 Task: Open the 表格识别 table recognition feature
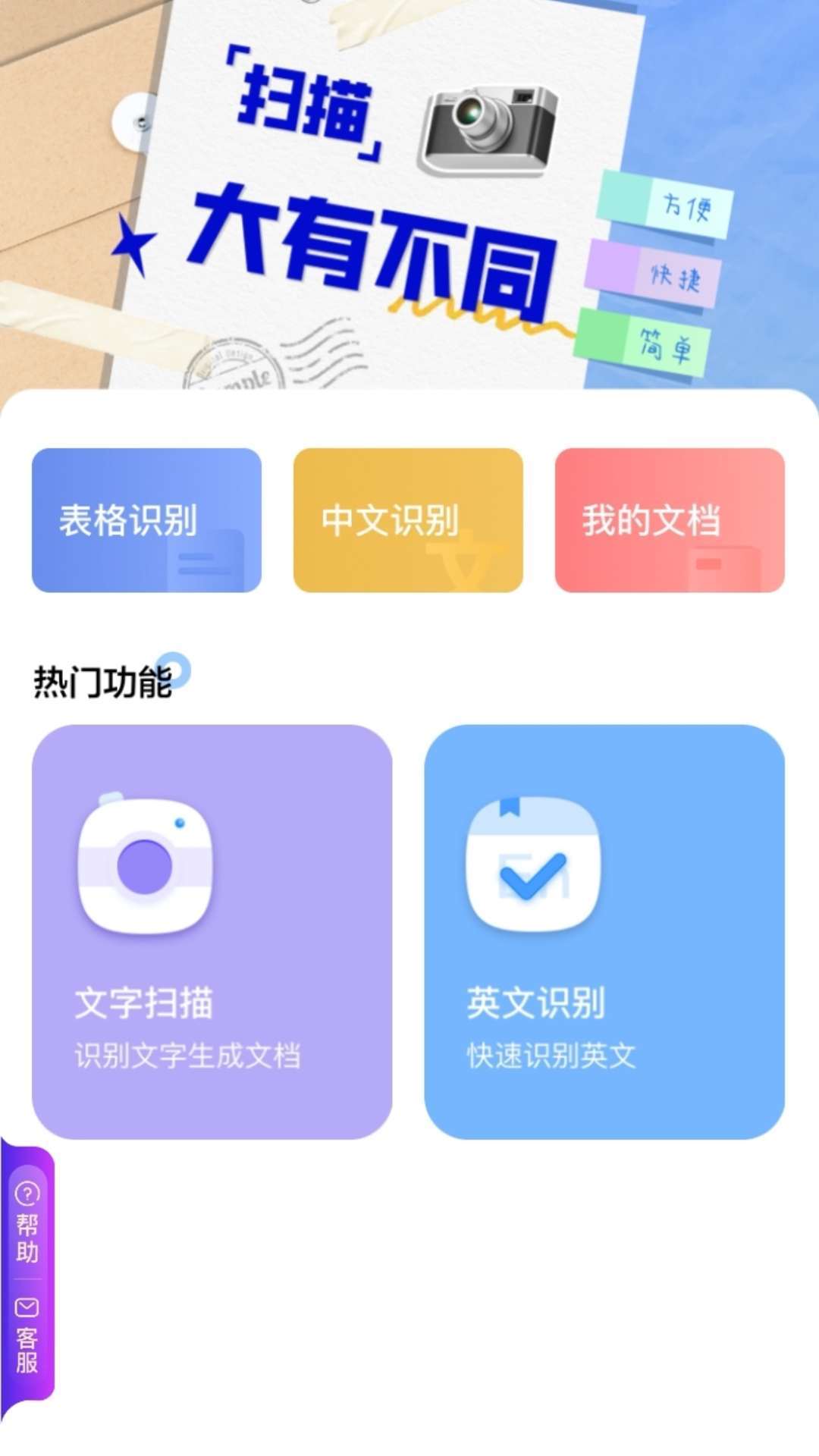144,519
